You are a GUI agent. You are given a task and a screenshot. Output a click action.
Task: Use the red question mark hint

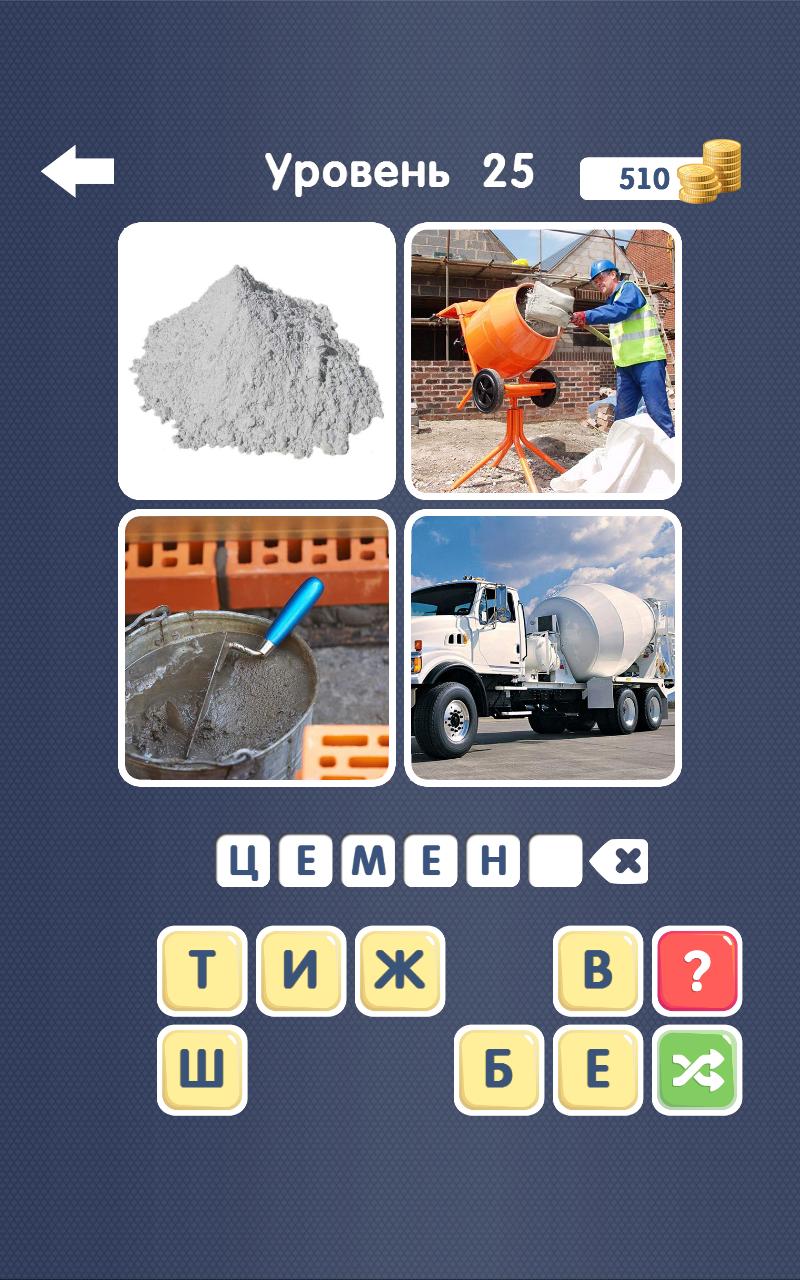[x=697, y=971]
